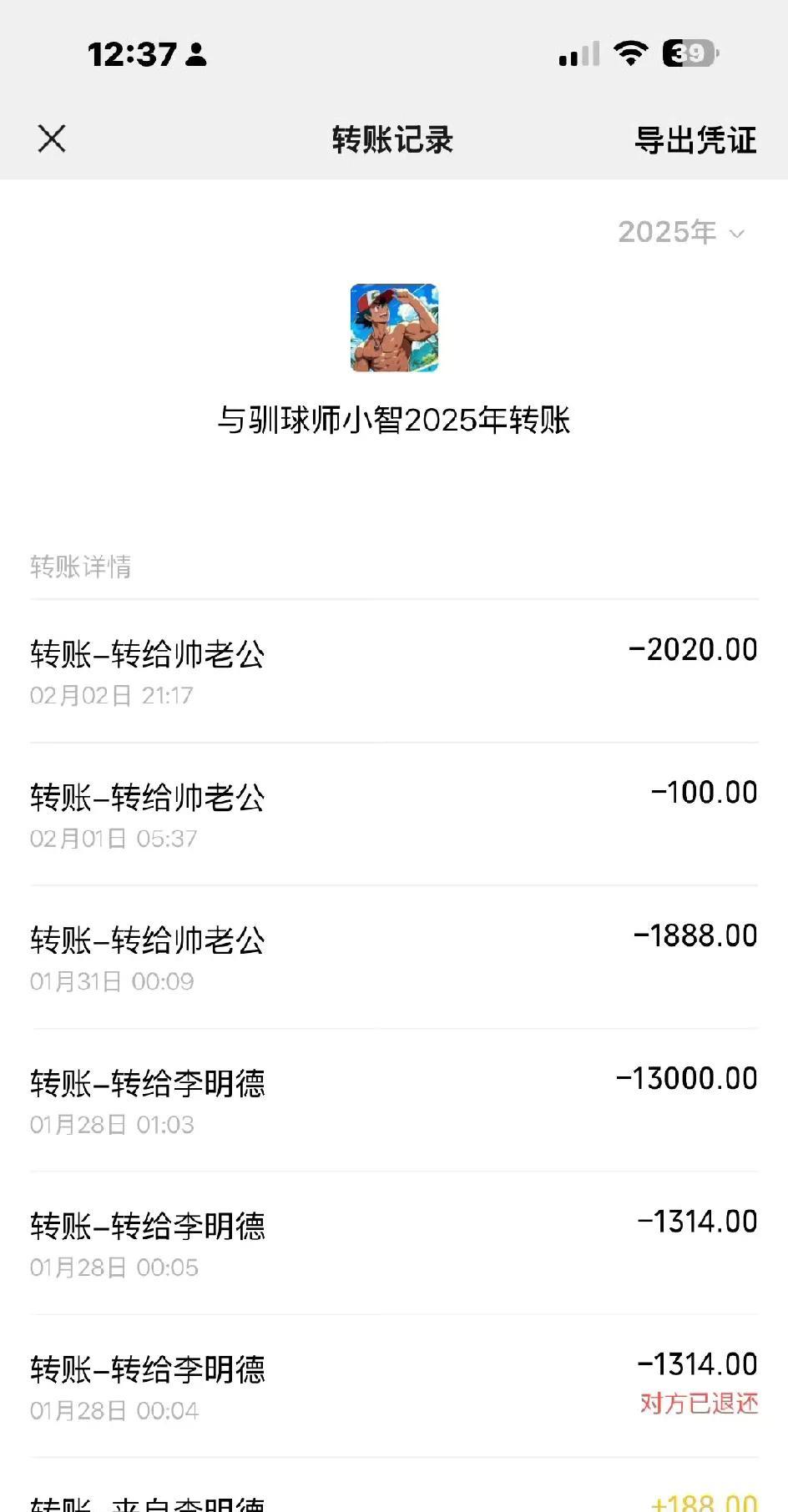The height and width of the screenshot is (1512, 788).
Task: Tap 导出凭证 to export the voucher
Action: (695, 139)
